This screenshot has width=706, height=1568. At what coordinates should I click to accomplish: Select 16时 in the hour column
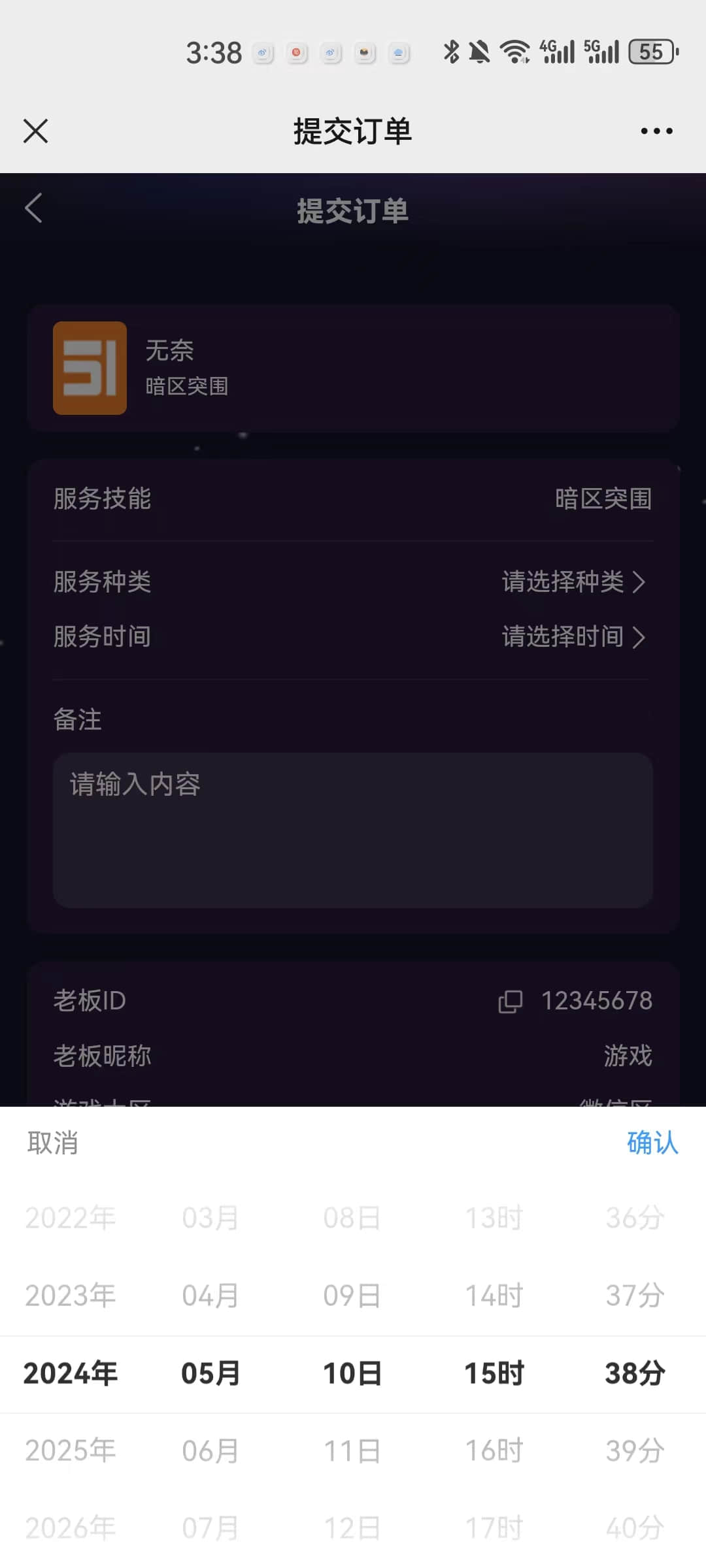[x=494, y=1450]
